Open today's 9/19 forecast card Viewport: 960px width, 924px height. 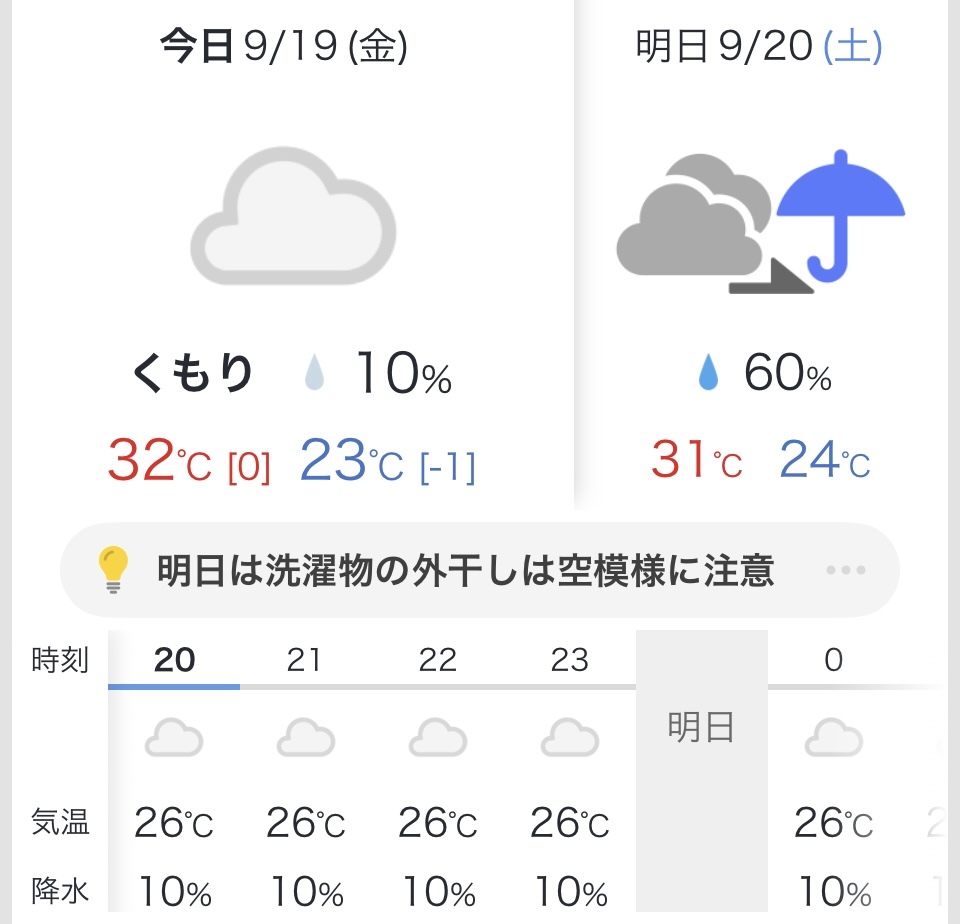coord(292,260)
